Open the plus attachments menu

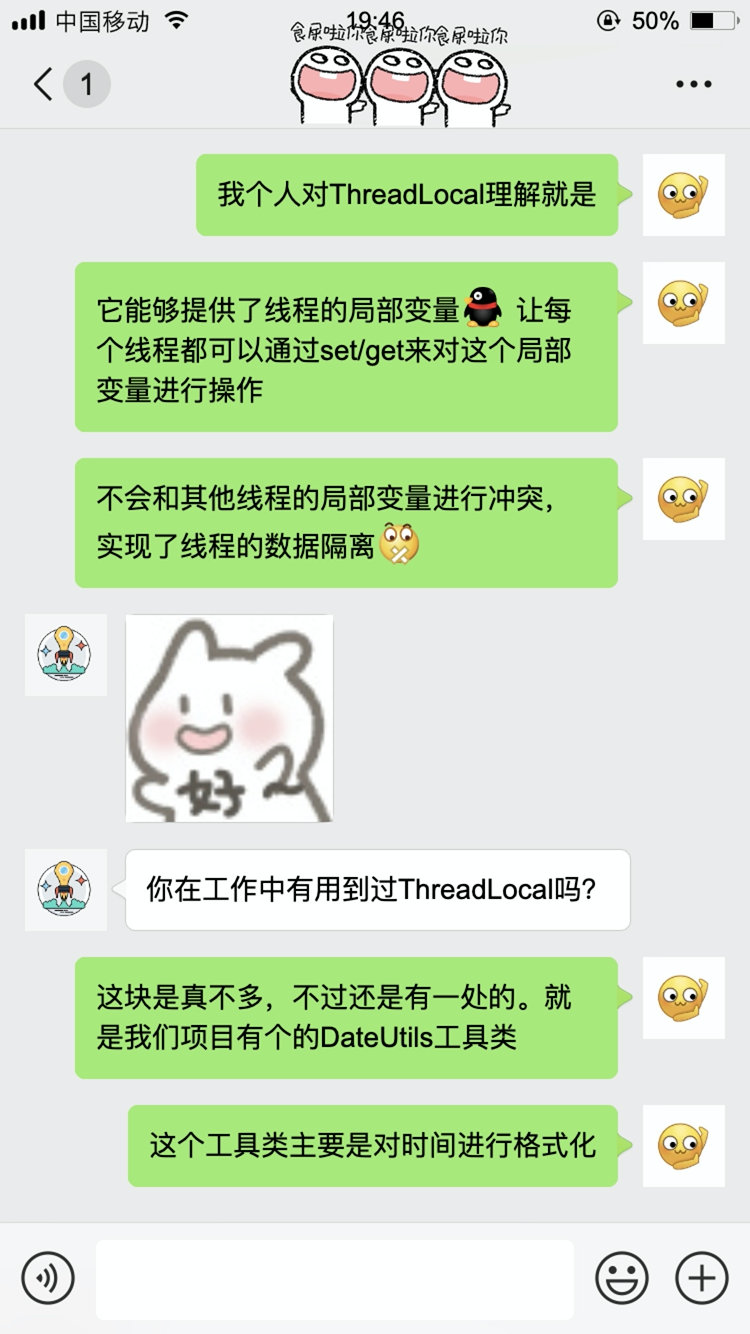[702, 1278]
